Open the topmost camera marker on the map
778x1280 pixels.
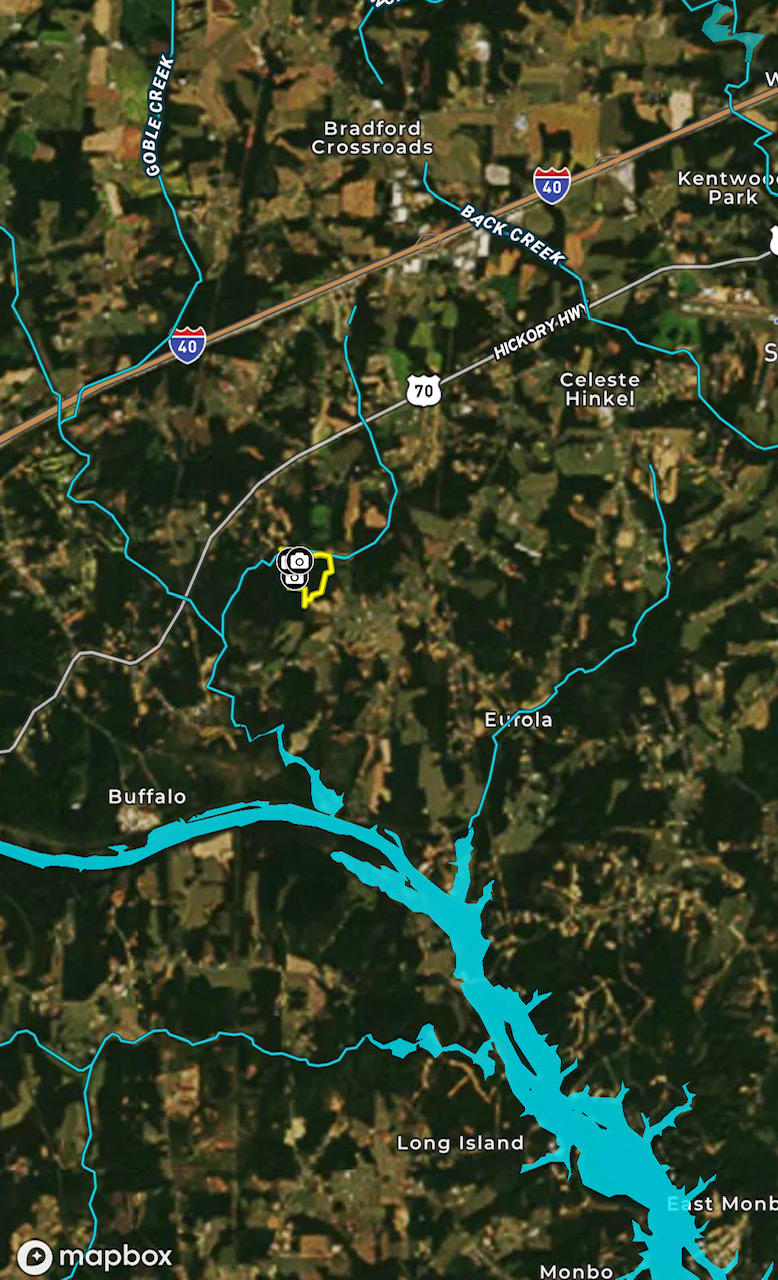click(301, 560)
